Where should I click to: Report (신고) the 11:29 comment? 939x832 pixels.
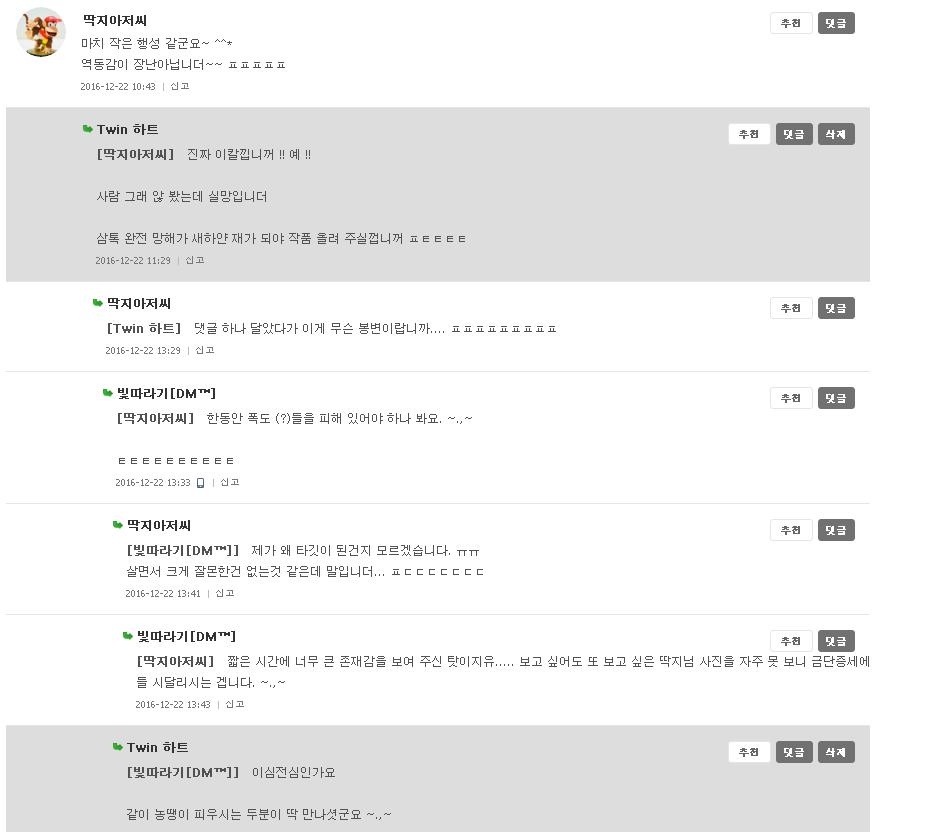click(x=195, y=260)
